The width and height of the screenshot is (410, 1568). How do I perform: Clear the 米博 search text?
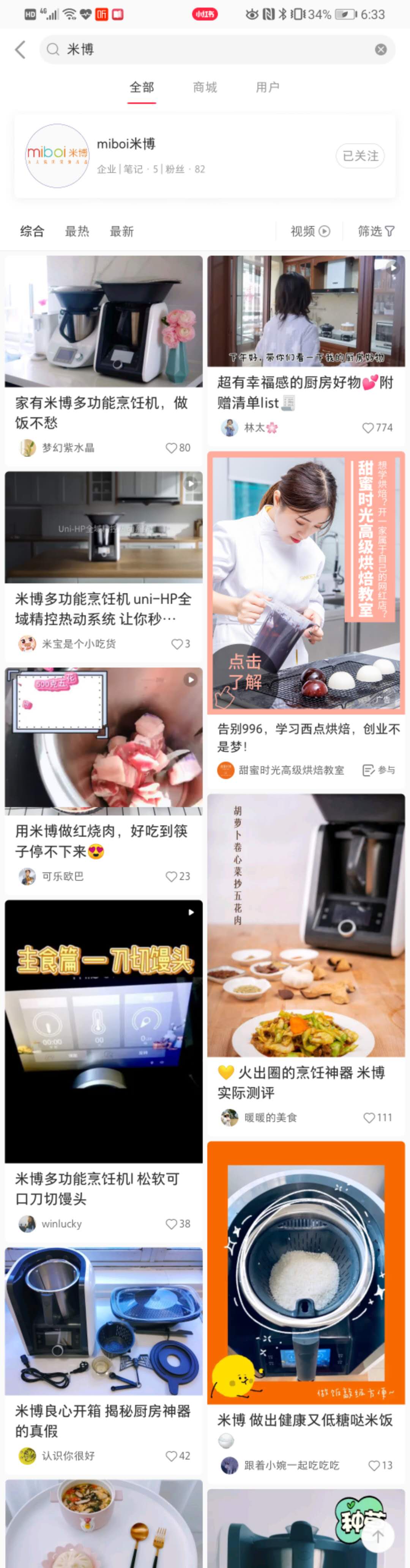tap(381, 50)
